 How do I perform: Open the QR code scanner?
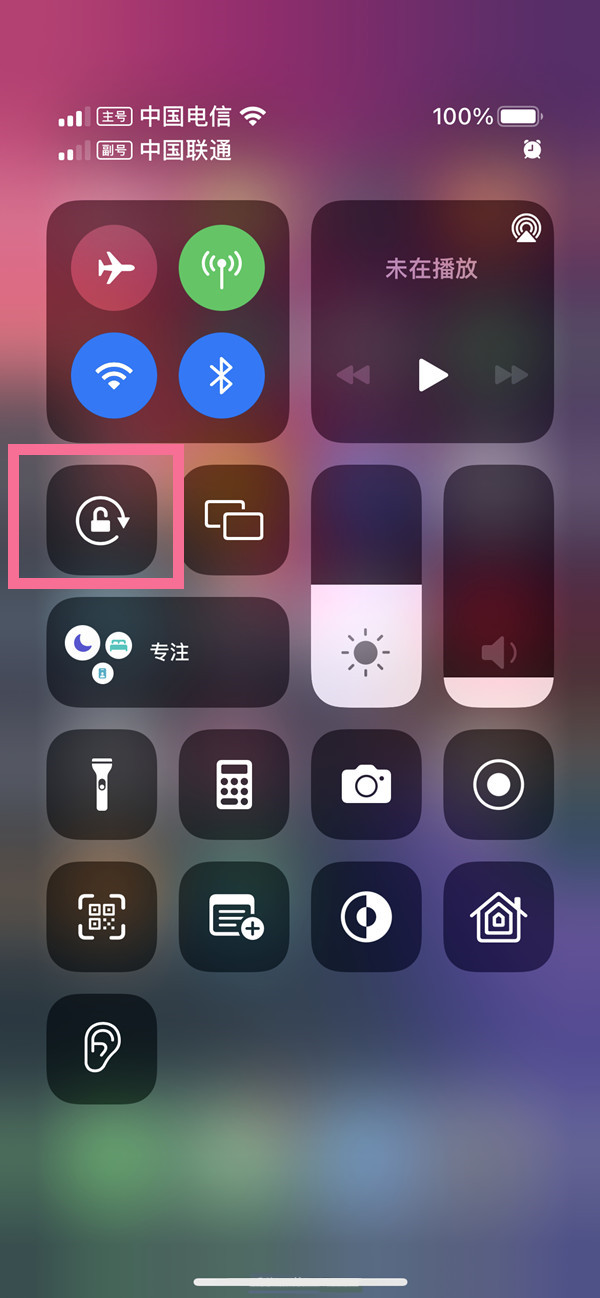(x=102, y=916)
